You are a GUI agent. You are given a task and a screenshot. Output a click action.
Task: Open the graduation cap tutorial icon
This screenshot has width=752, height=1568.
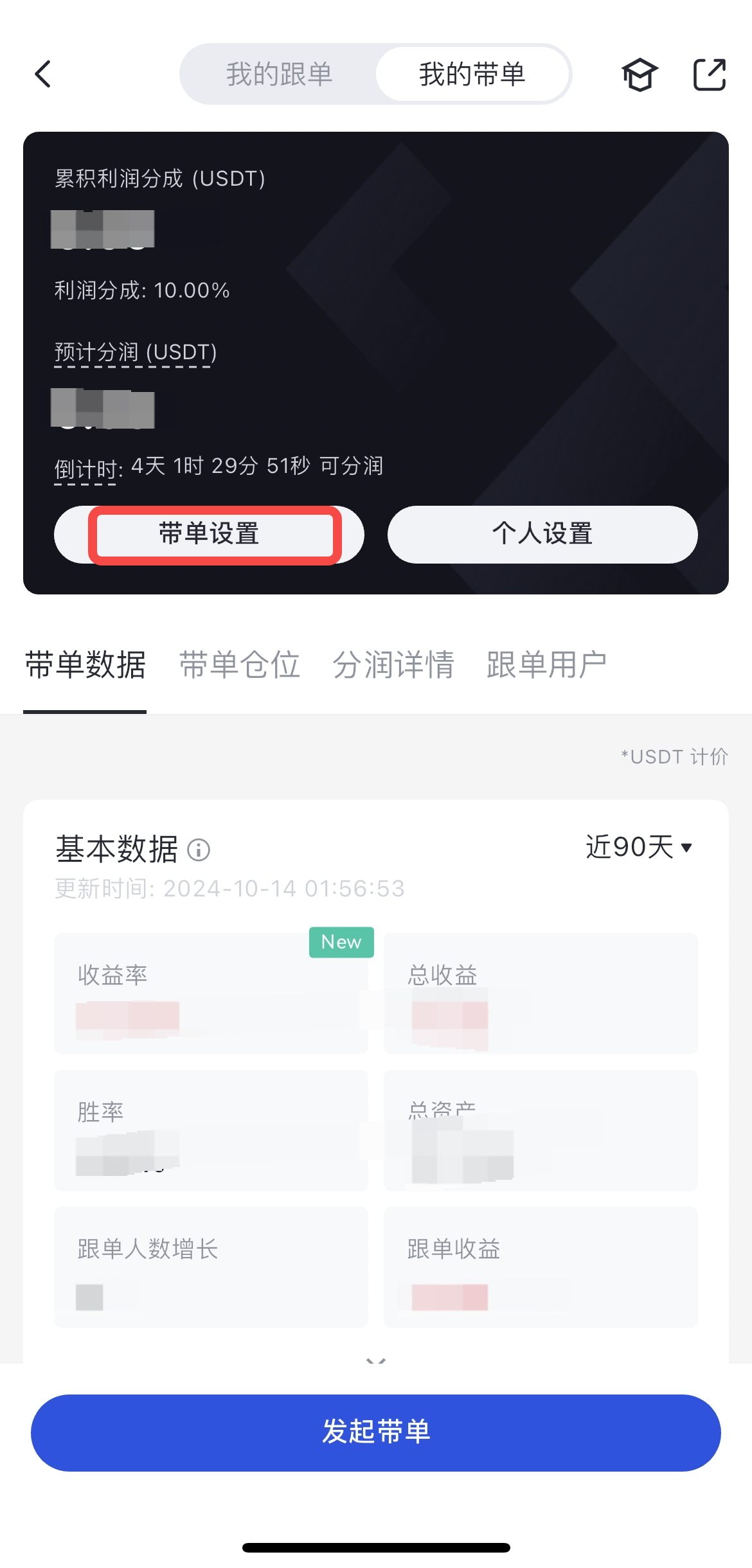coord(640,75)
